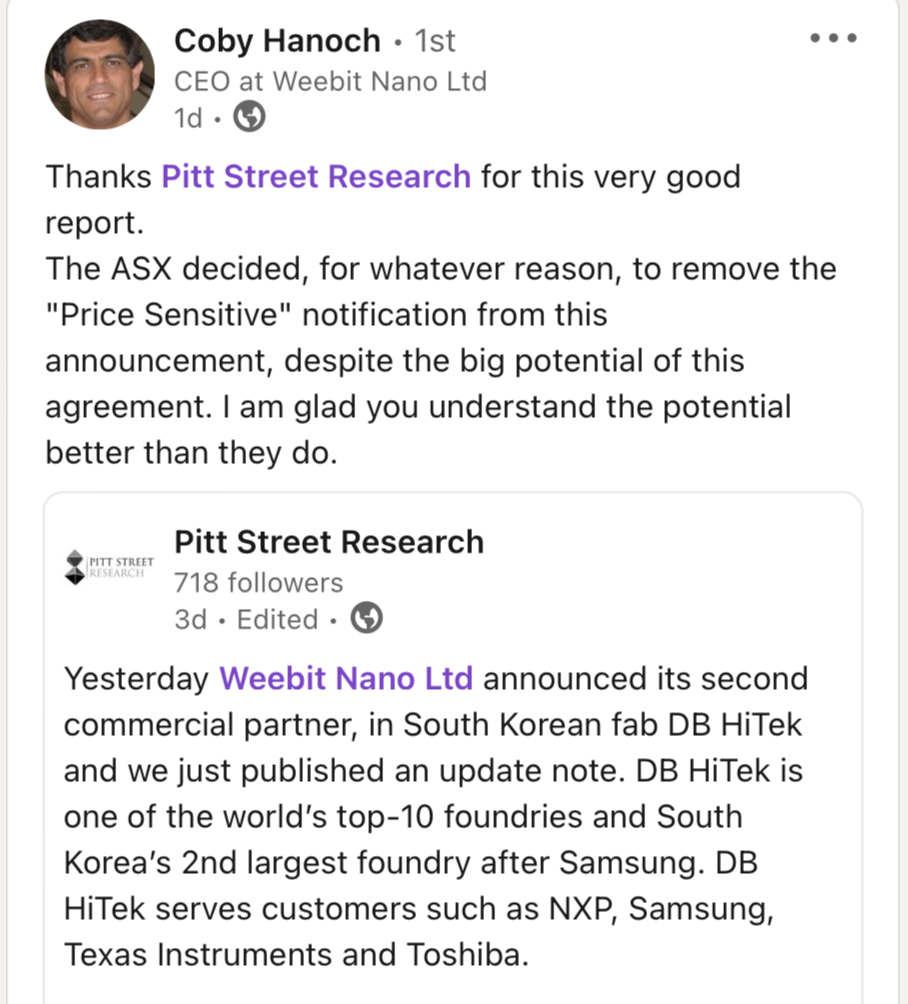Open Coby Hanoch's profile photo
The image size is (908, 1004).
point(100,75)
